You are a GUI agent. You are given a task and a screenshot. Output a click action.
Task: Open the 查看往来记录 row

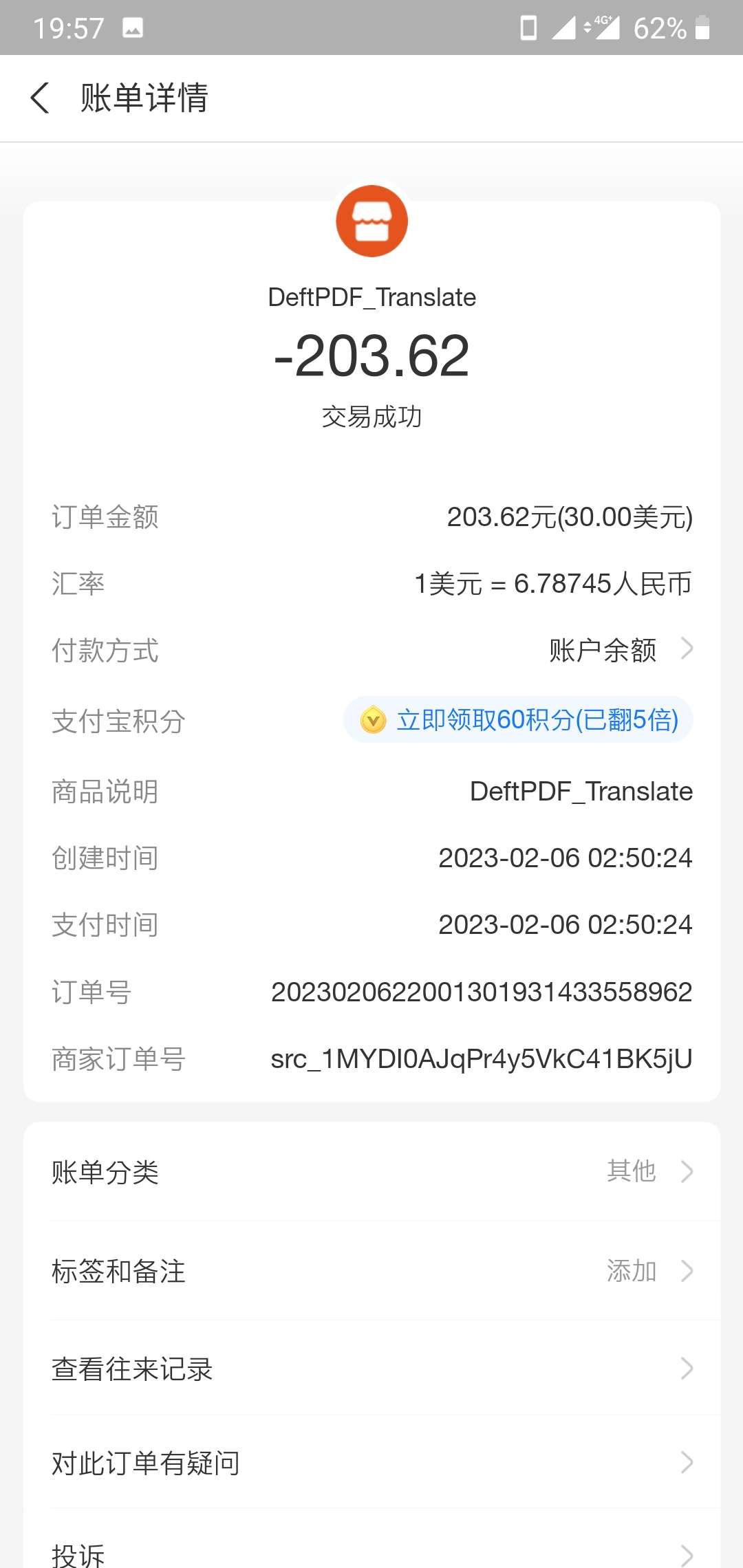pyautogui.click(x=371, y=1368)
